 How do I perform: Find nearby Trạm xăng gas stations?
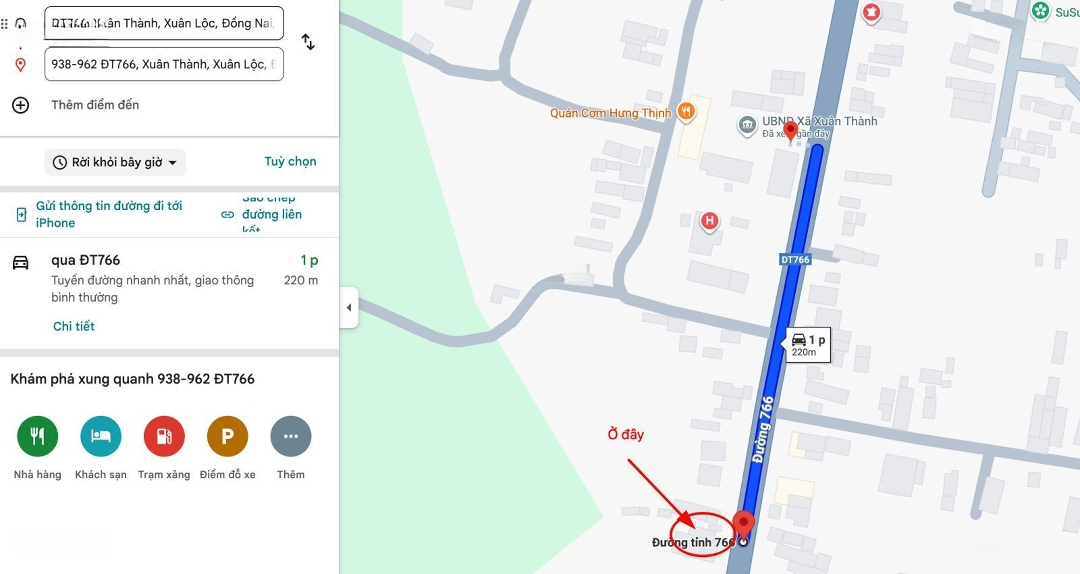[x=164, y=437]
